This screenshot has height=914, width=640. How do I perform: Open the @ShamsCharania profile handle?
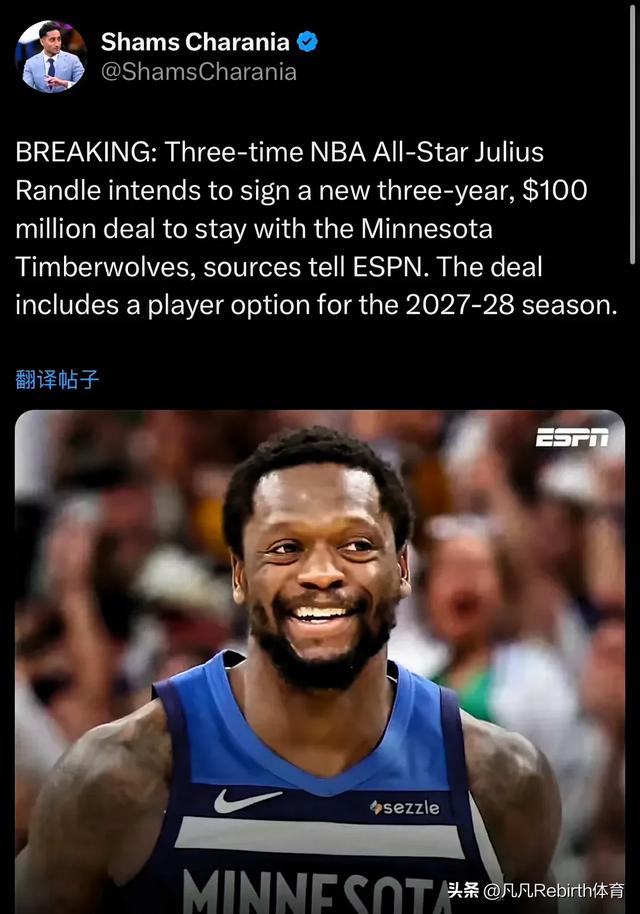198,72
